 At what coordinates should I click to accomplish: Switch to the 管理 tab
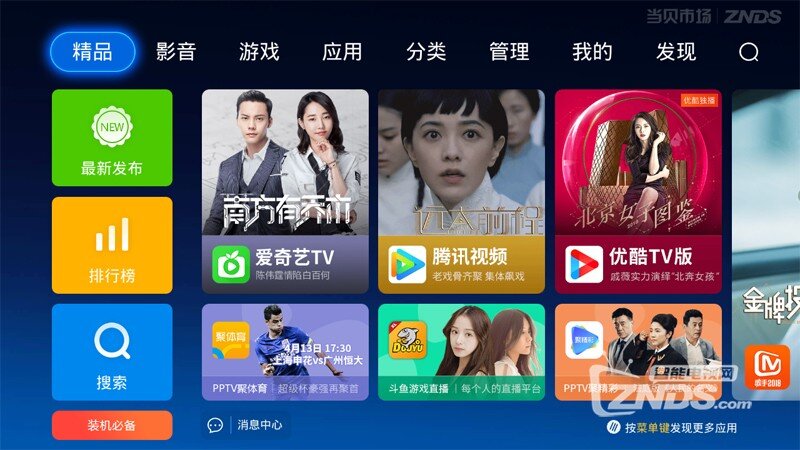(x=509, y=52)
